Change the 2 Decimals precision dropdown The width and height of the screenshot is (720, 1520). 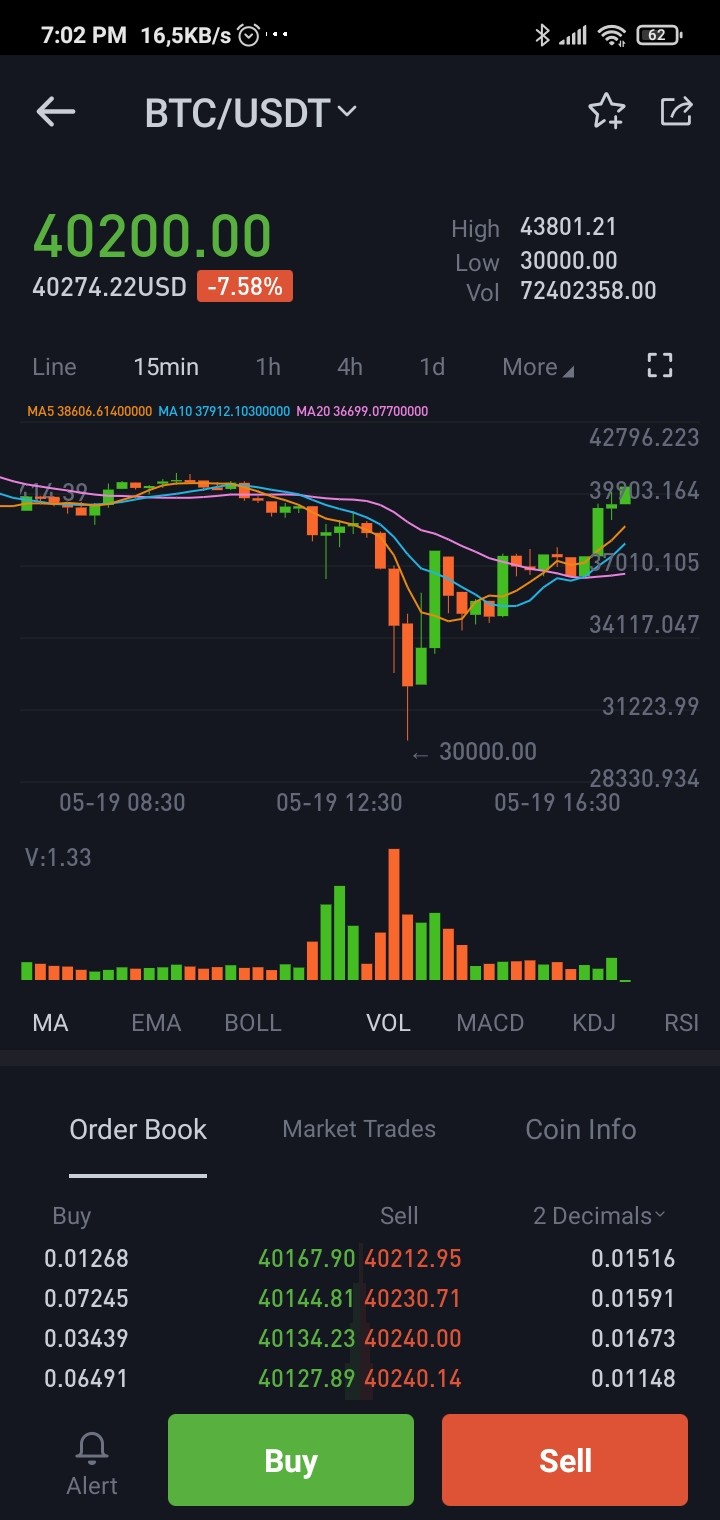point(599,1216)
